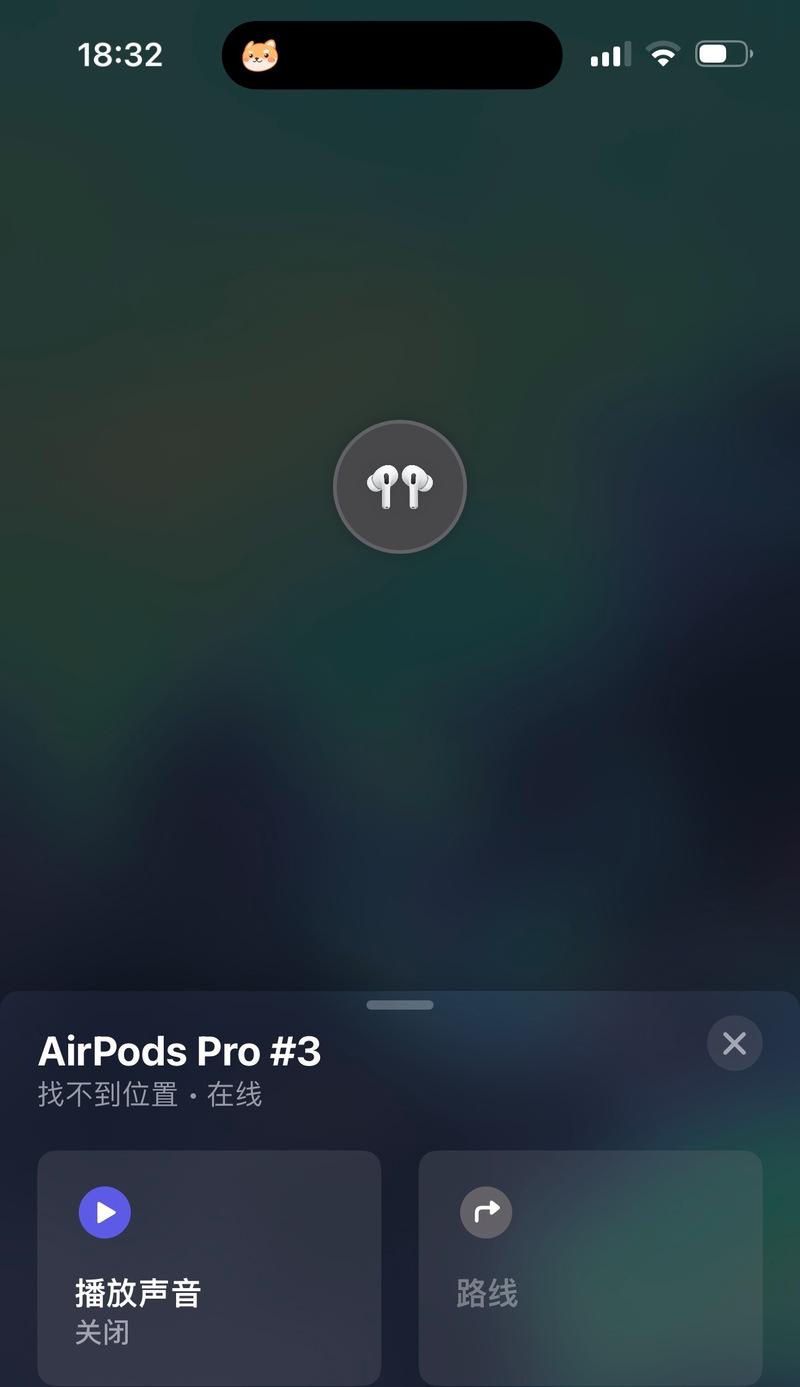Play sound on the AirPods
Screen dimensions: 800x1387
209,1266
